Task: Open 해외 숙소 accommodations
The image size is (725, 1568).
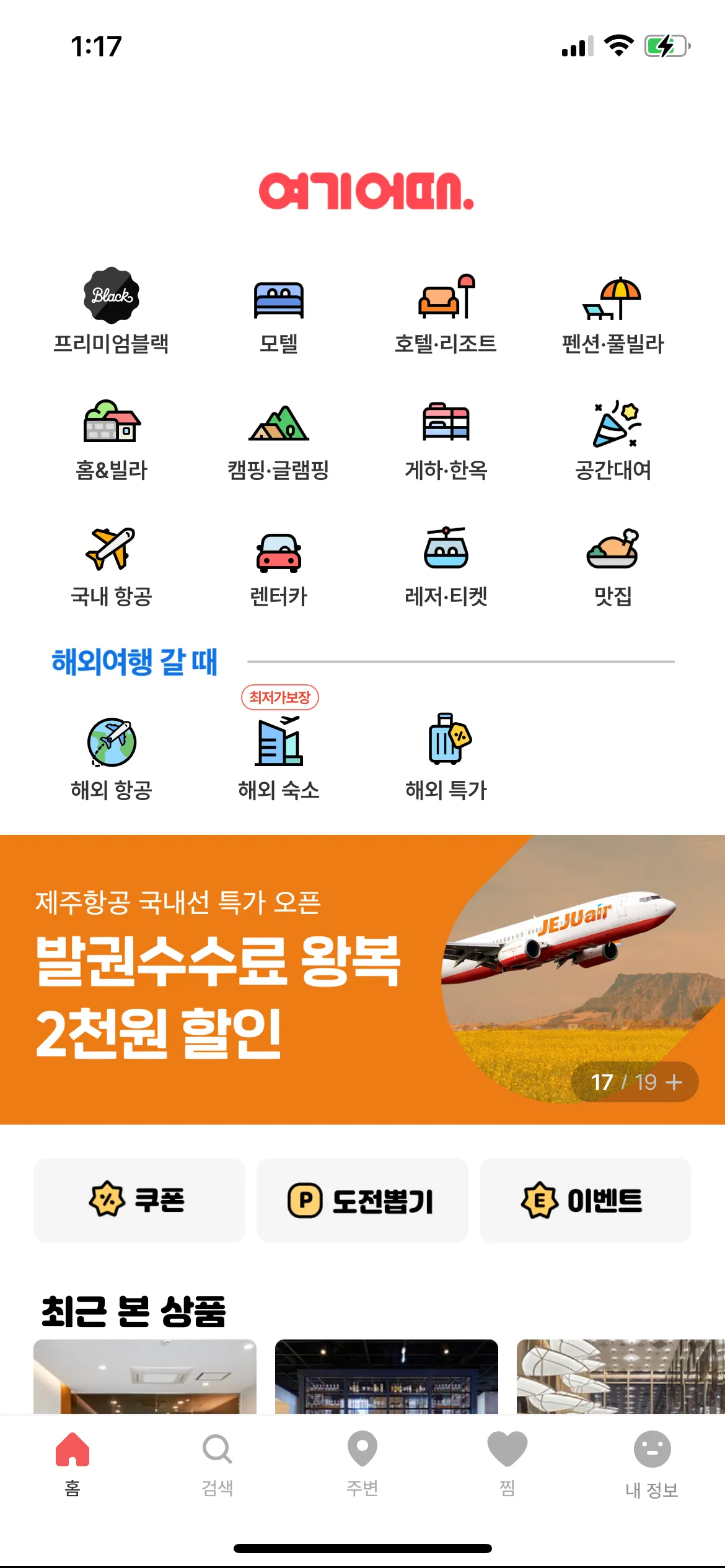Action: [x=279, y=757]
